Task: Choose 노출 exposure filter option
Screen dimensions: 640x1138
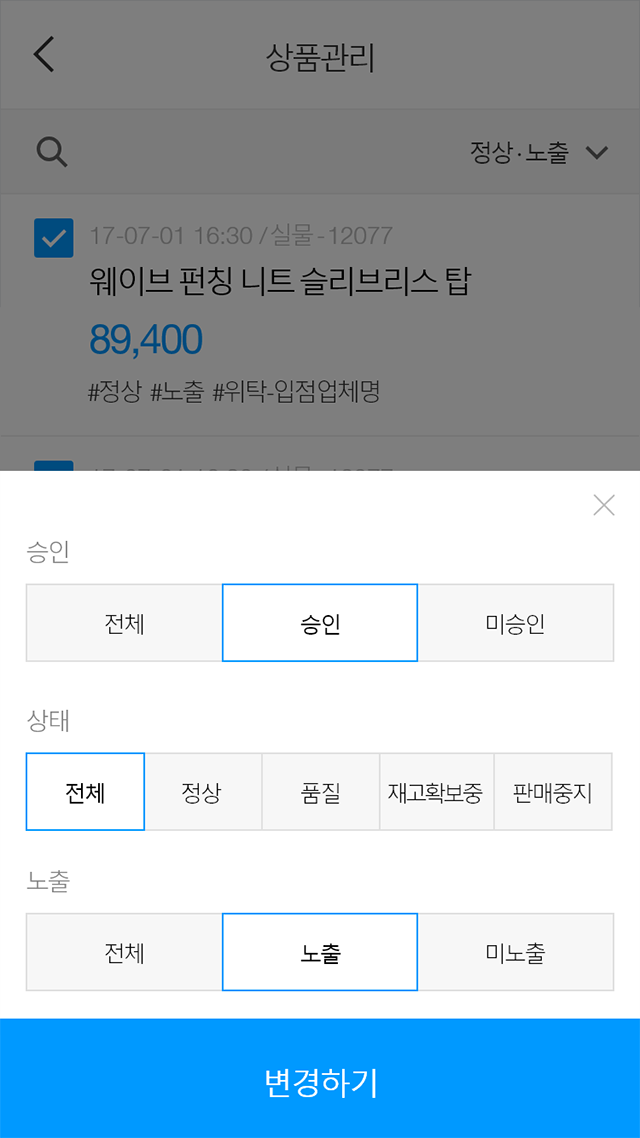Action: click(320, 952)
